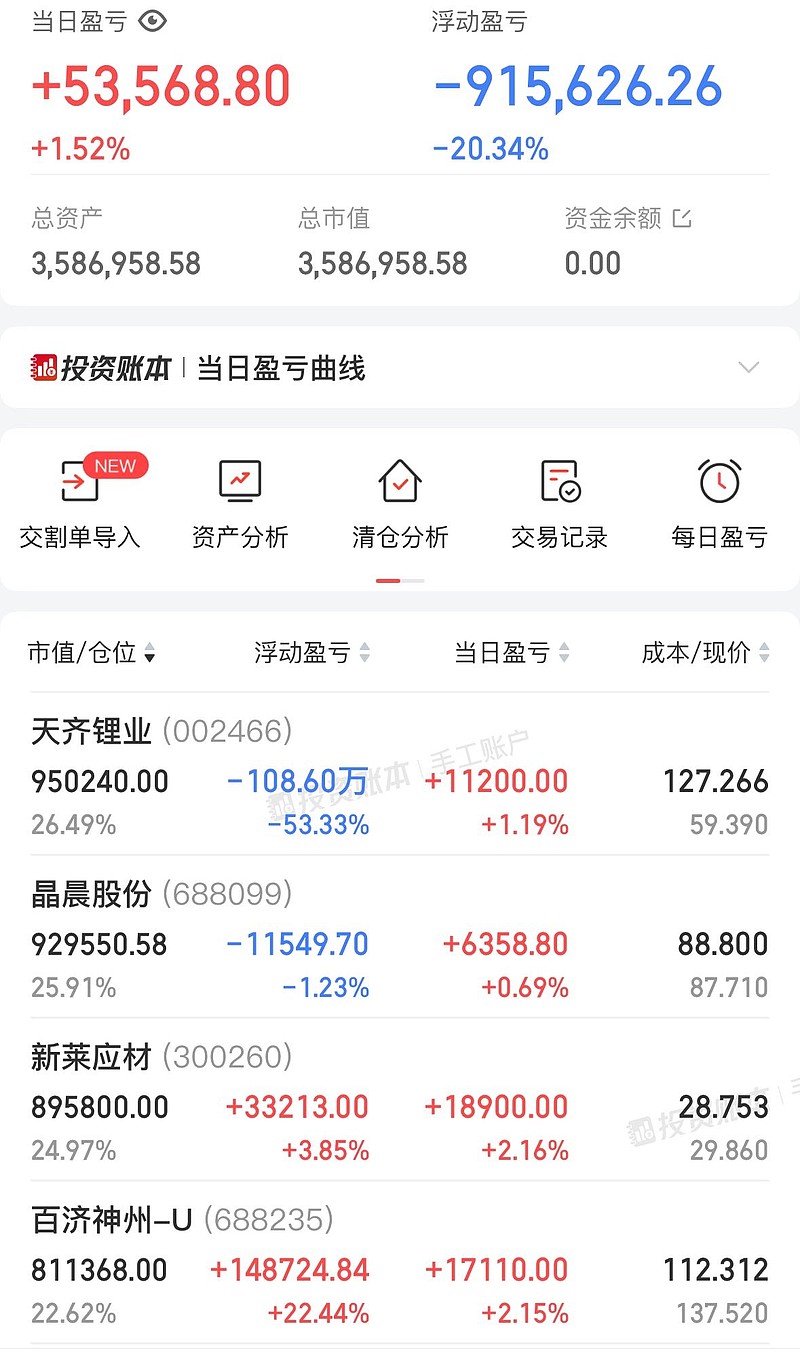
Task: Sort holdings by 当日盈亏
Action: [x=512, y=653]
